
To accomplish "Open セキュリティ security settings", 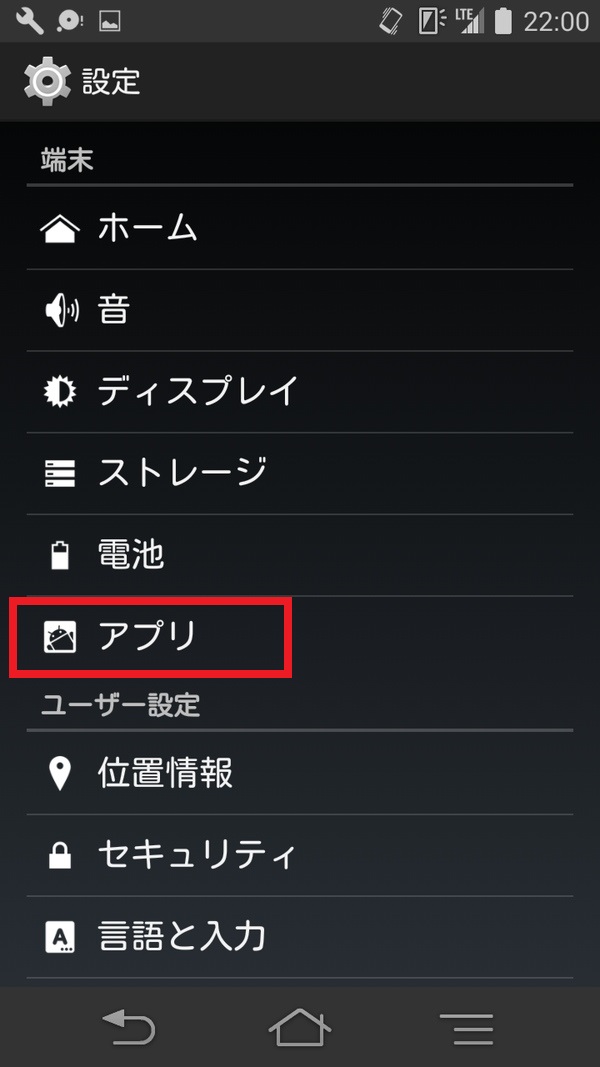I will [300, 855].
